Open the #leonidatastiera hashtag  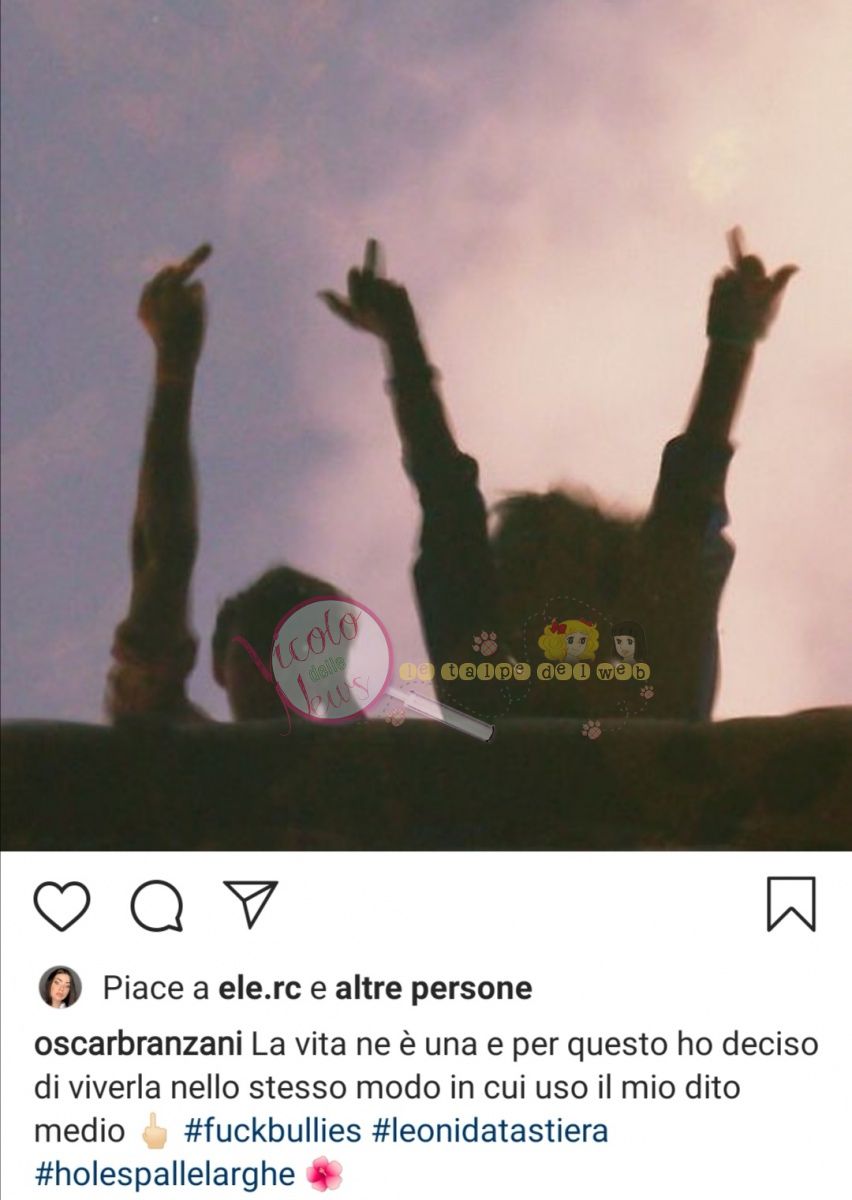(490, 1131)
